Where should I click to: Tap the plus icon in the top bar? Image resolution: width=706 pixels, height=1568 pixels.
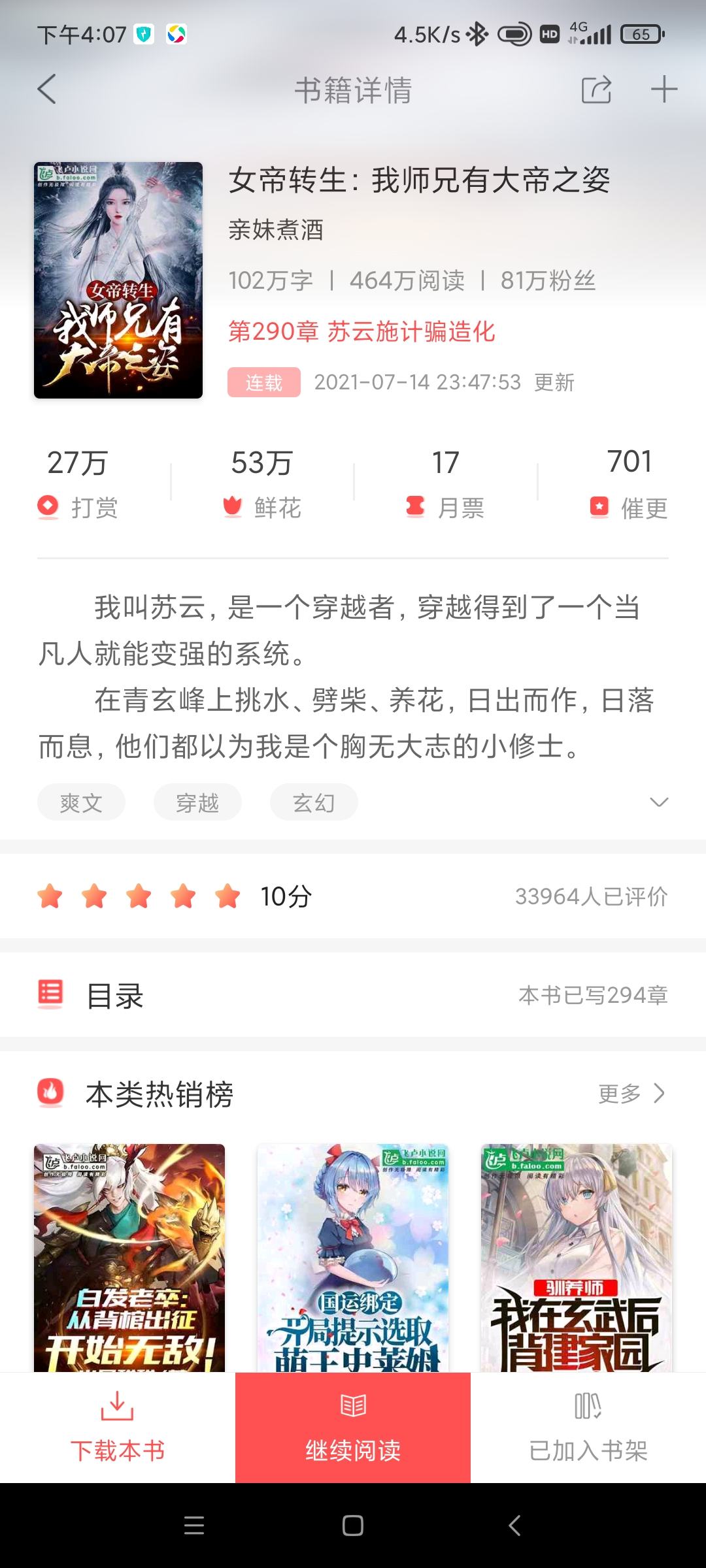664,90
